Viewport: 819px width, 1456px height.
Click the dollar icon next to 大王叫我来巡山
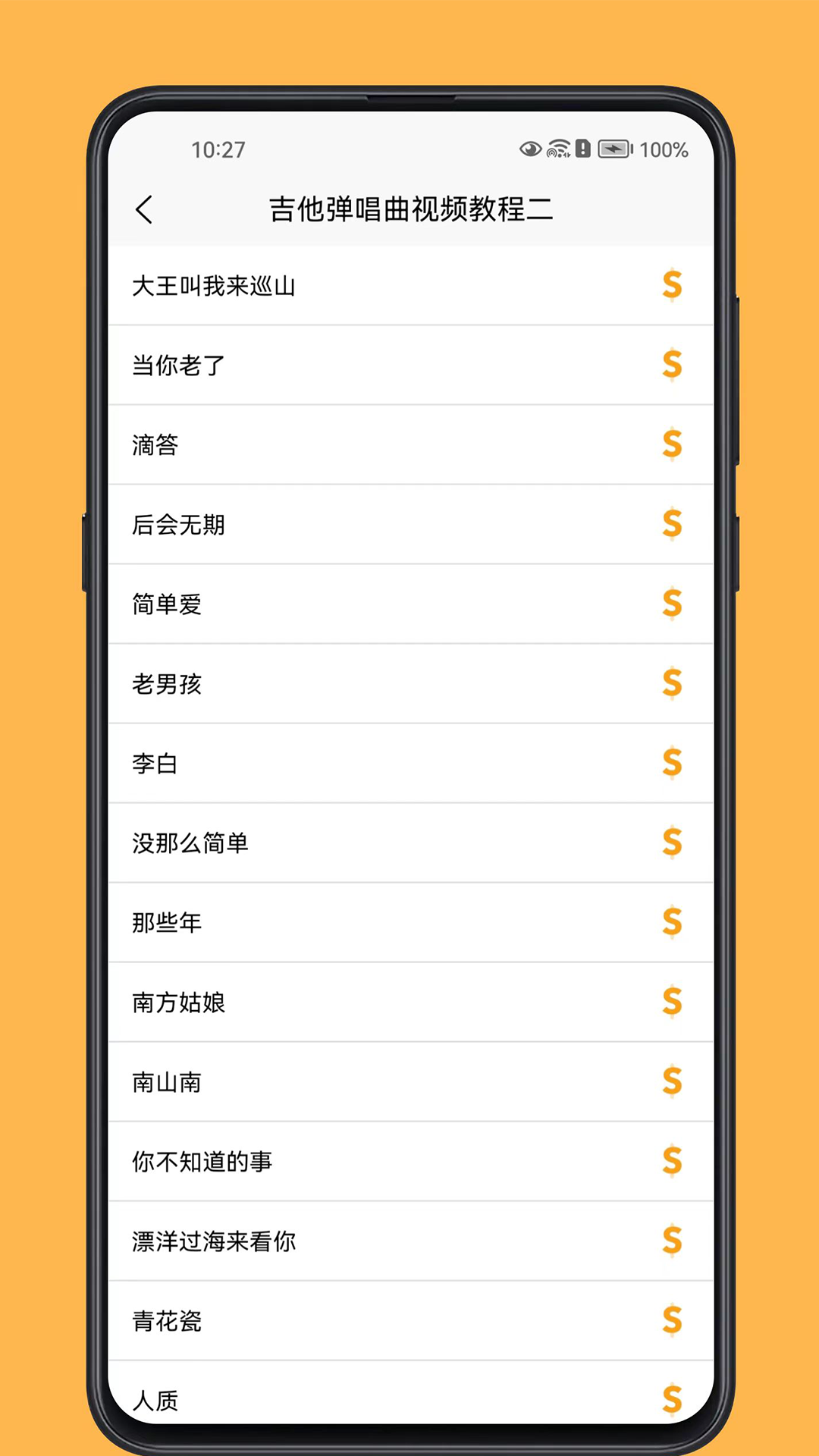[x=670, y=286]
